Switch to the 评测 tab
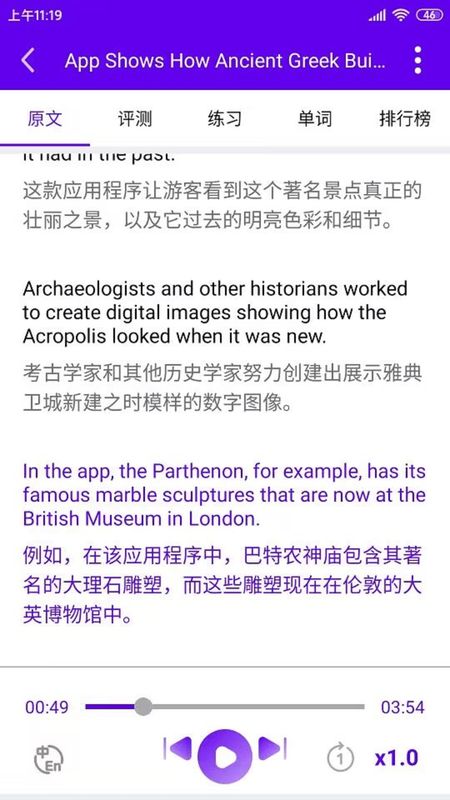Image resolution: width=450 pixels, height=800 pixels. pos(135,118)
